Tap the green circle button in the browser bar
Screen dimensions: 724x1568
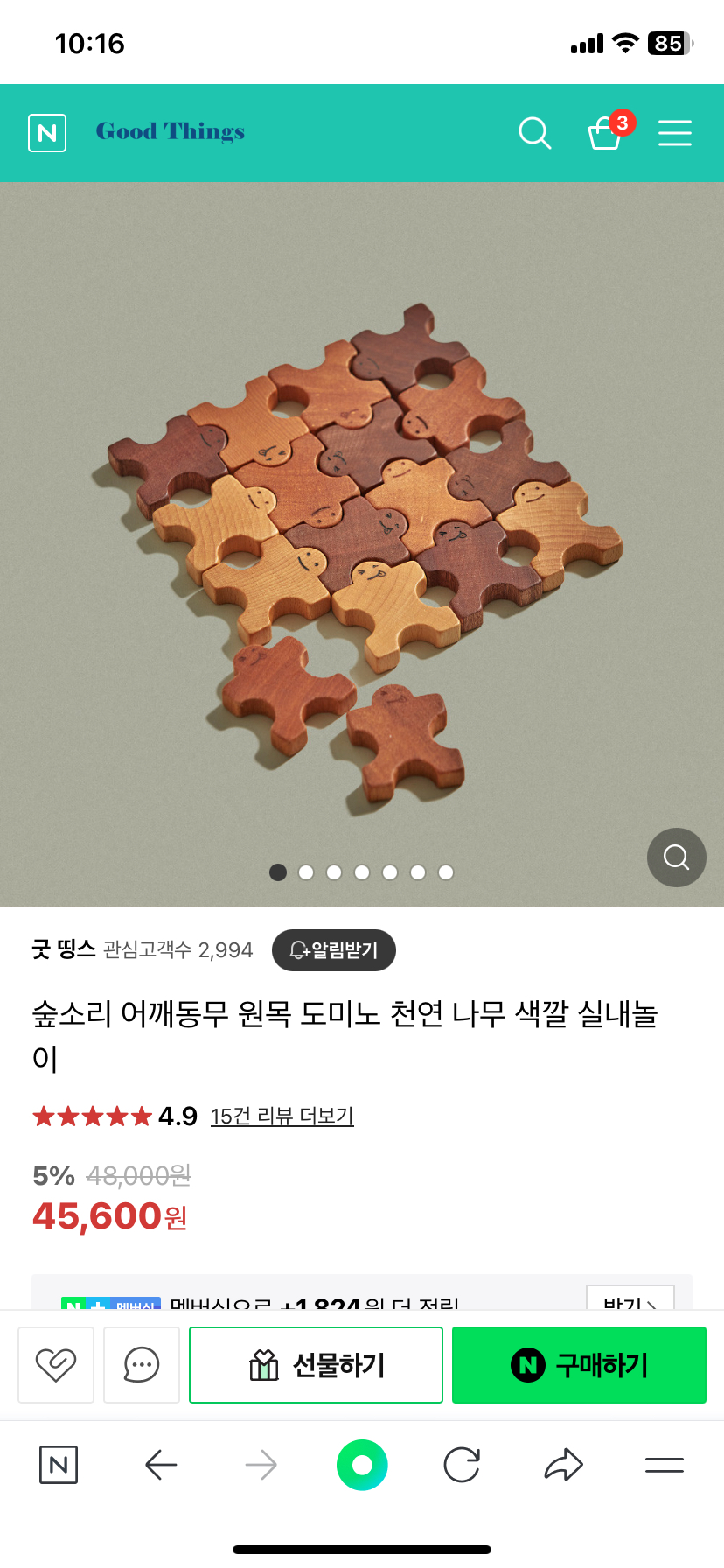pos(362,1465)
